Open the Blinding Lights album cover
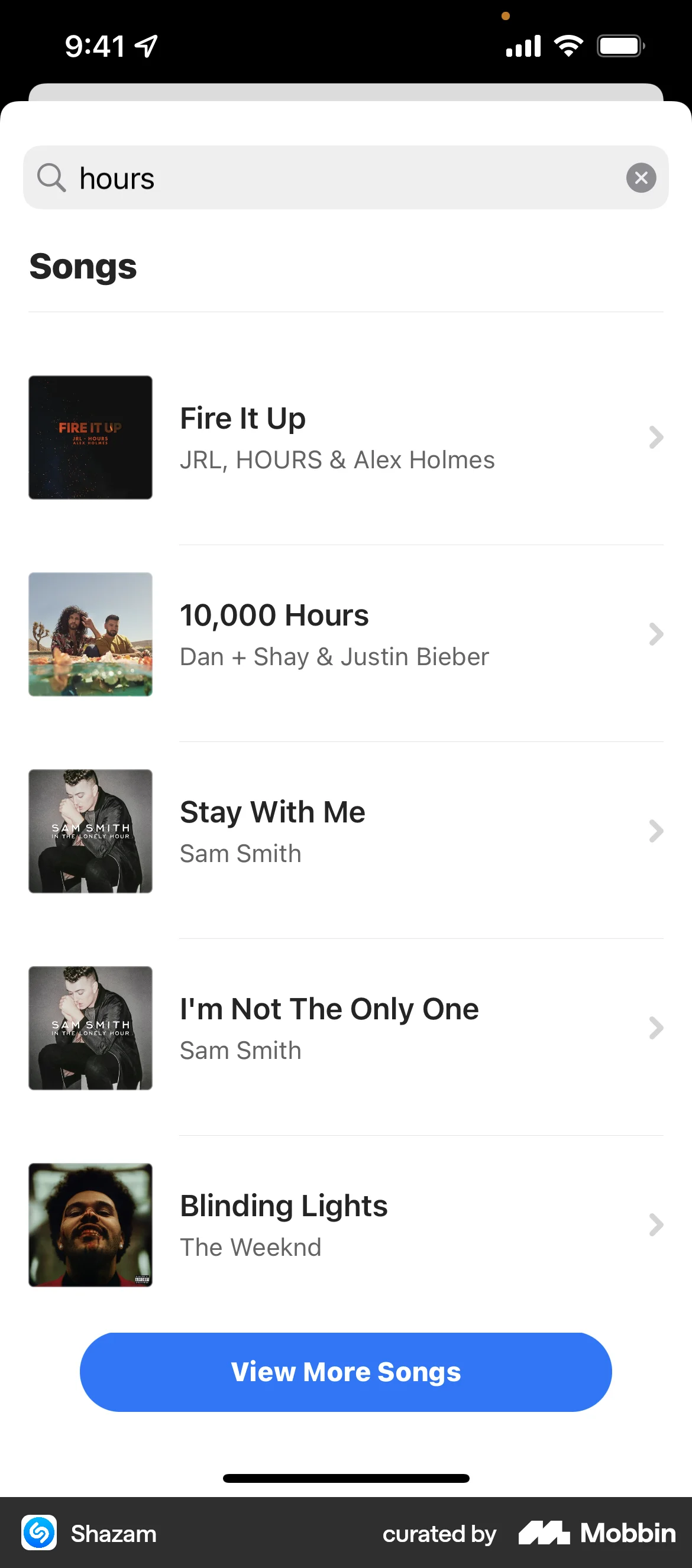 90,1224
